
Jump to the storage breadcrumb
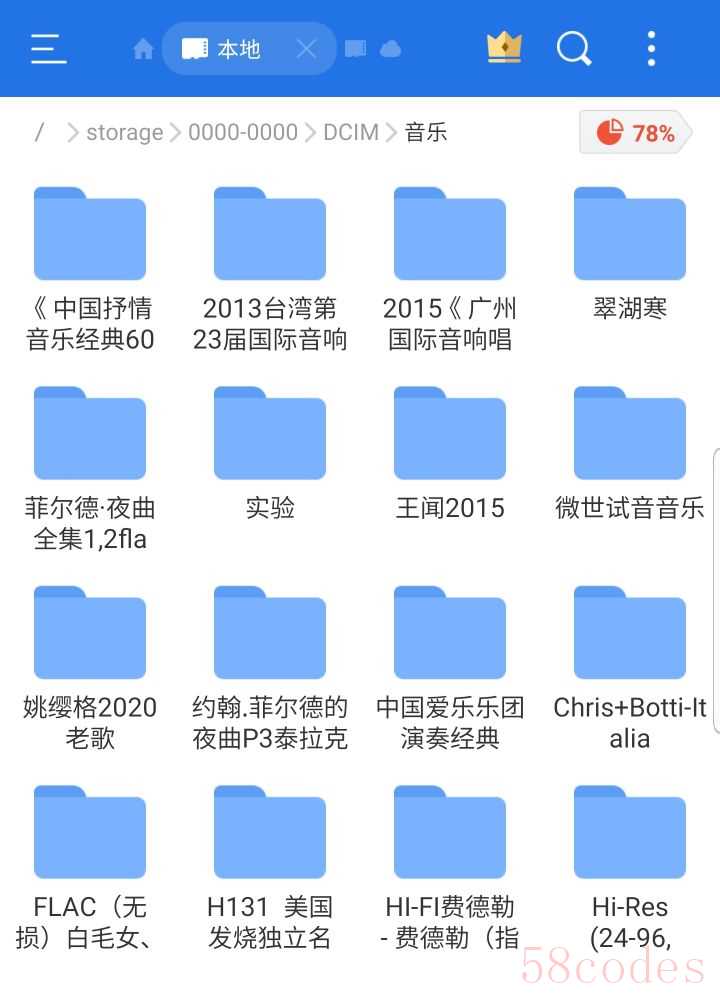point(124,132)
